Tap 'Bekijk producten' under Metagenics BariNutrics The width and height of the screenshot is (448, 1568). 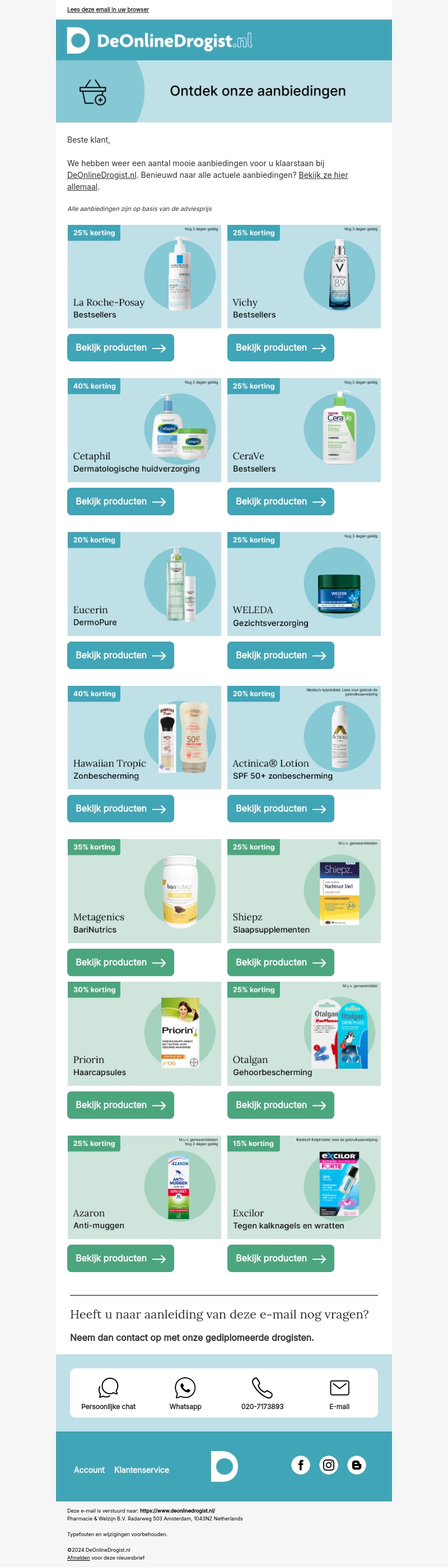[x=120, y=963]
